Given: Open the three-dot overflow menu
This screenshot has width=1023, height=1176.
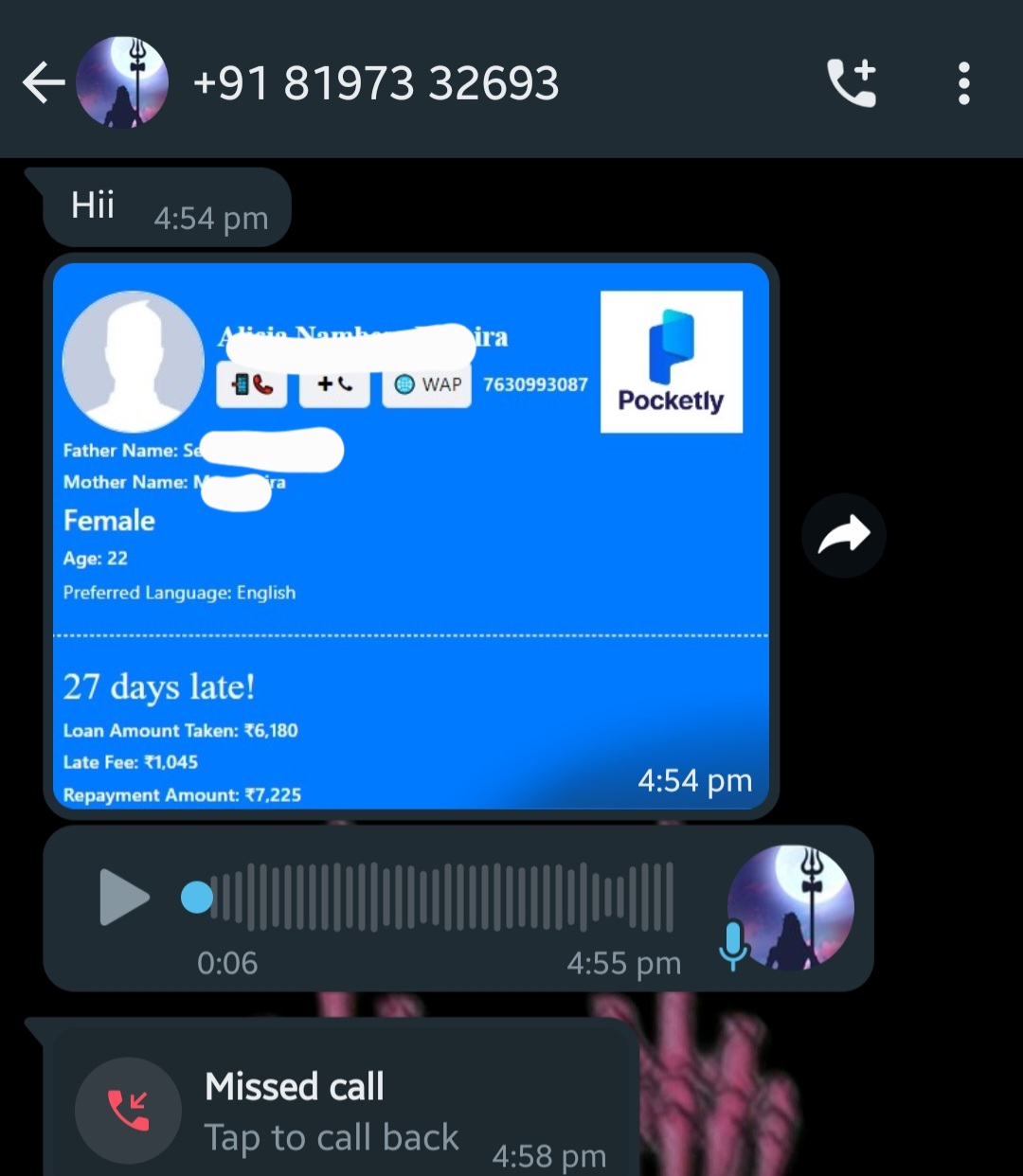Looking at the screenshot, I should (963, 83).
